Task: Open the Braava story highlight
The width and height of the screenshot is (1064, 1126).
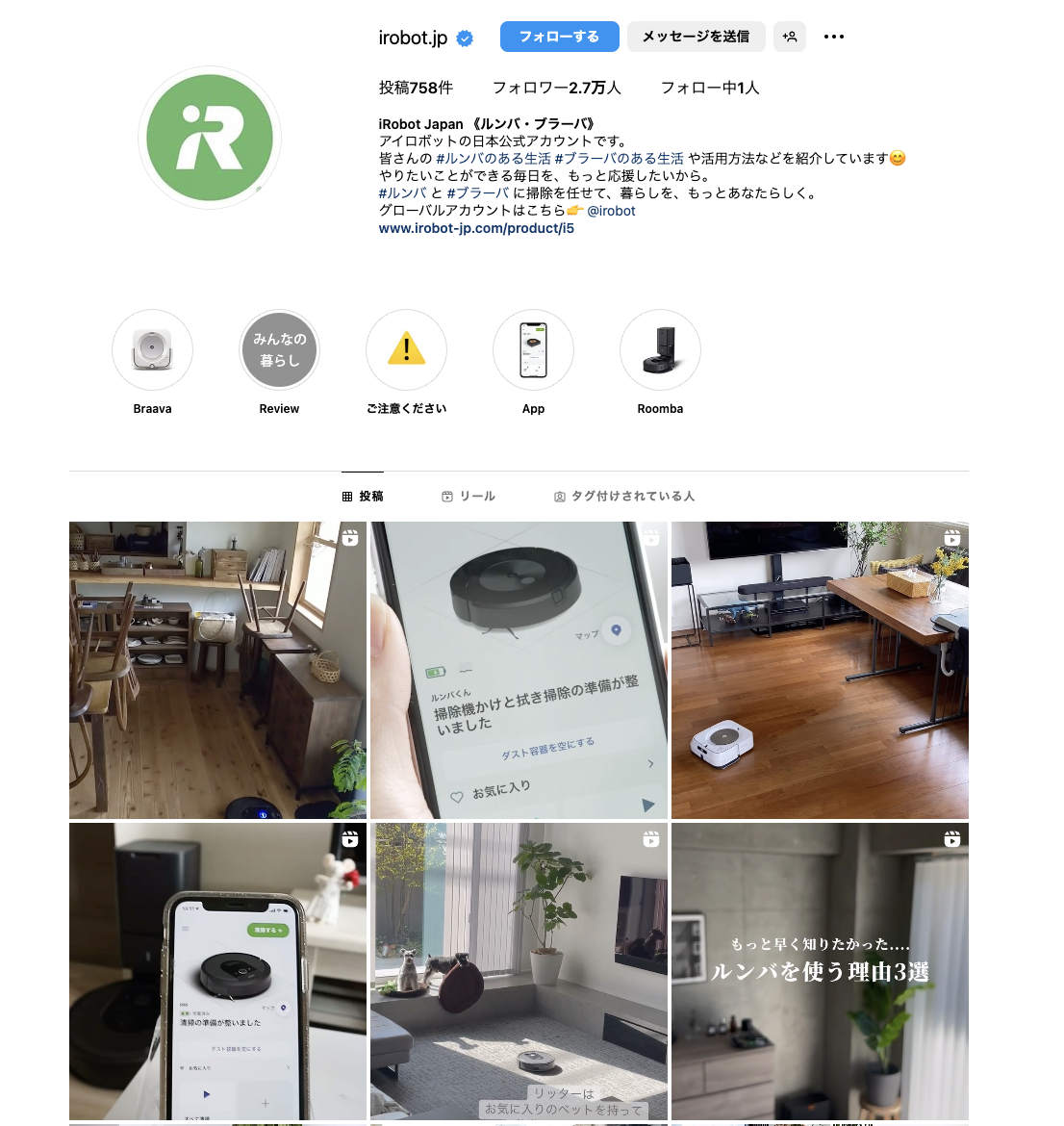Action: 152,350
